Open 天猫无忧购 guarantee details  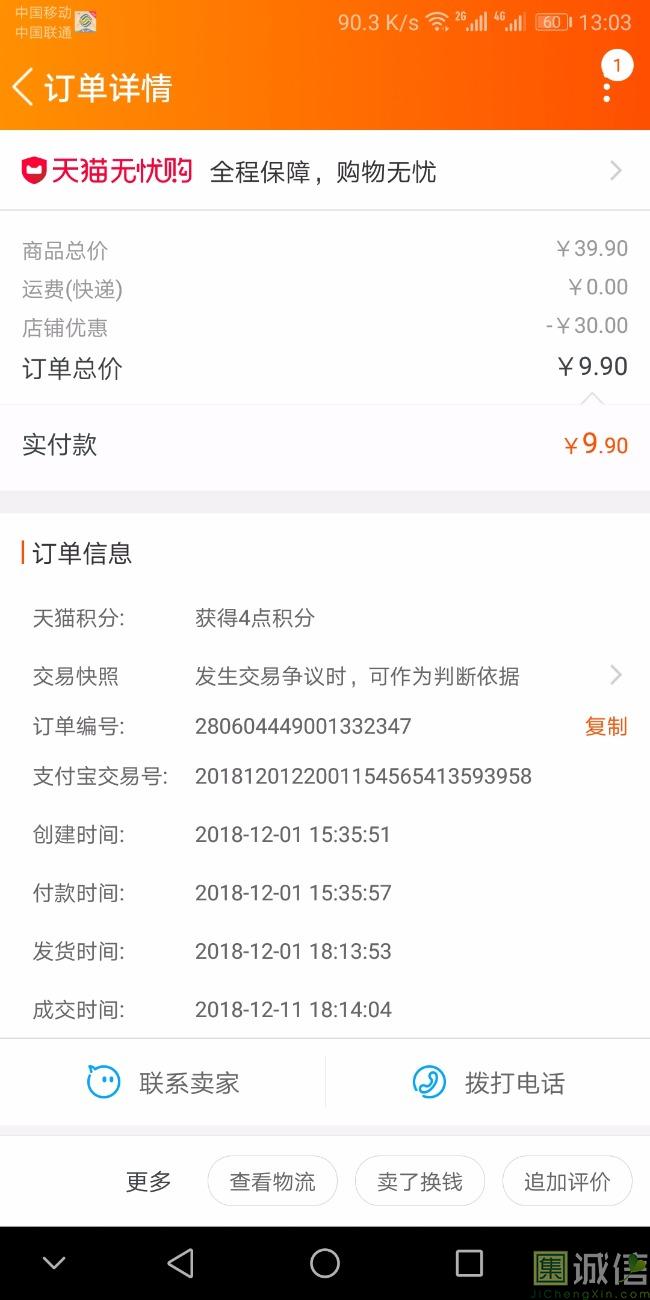pos(325,171)
